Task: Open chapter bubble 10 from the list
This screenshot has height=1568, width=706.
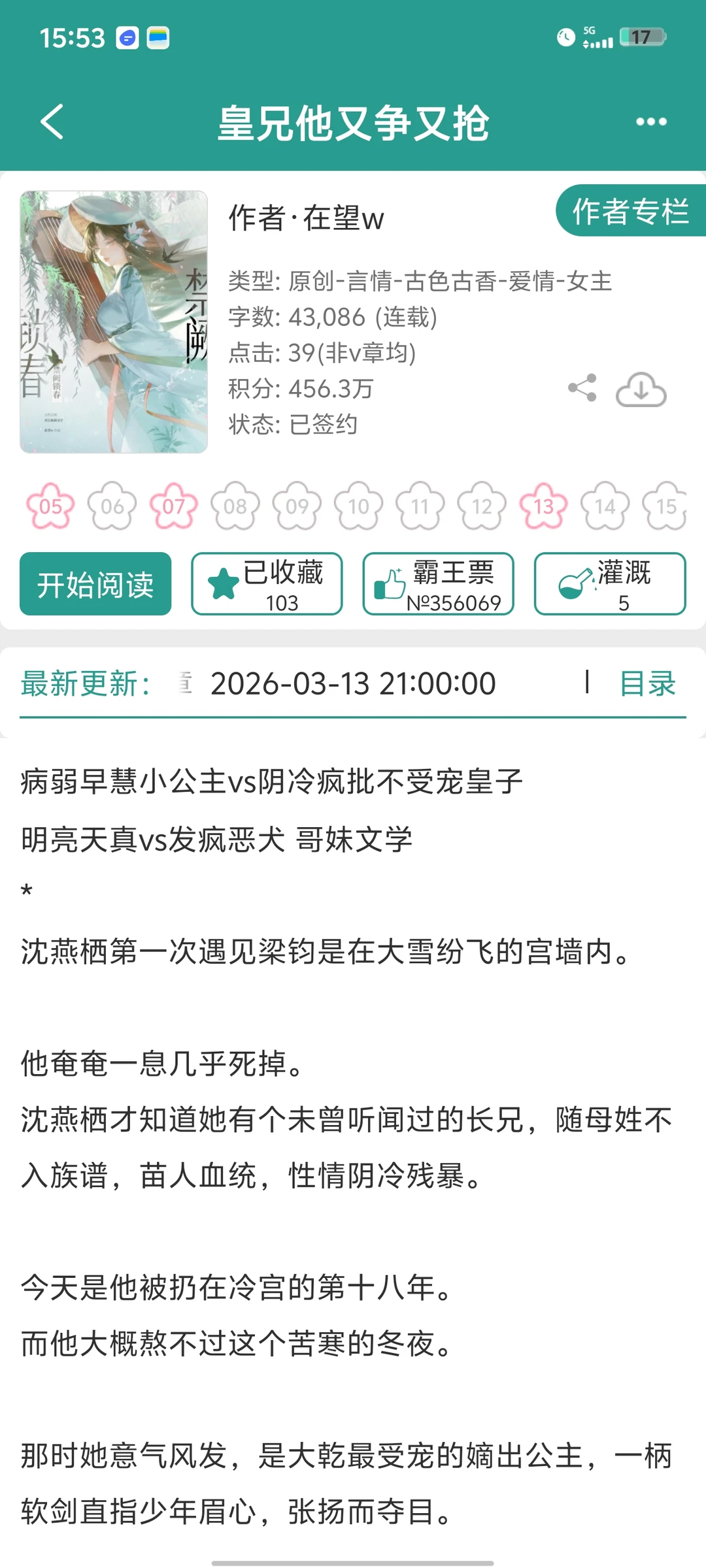Action: pyautogui.click(x=359, y=506)
